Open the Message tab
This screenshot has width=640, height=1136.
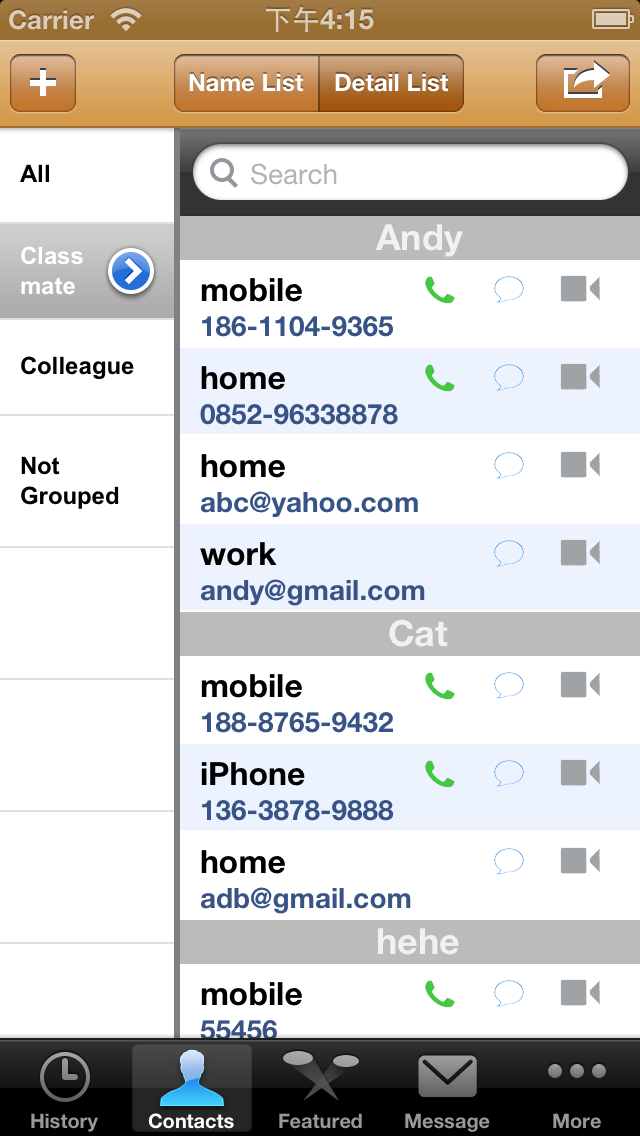point(447,1089)
